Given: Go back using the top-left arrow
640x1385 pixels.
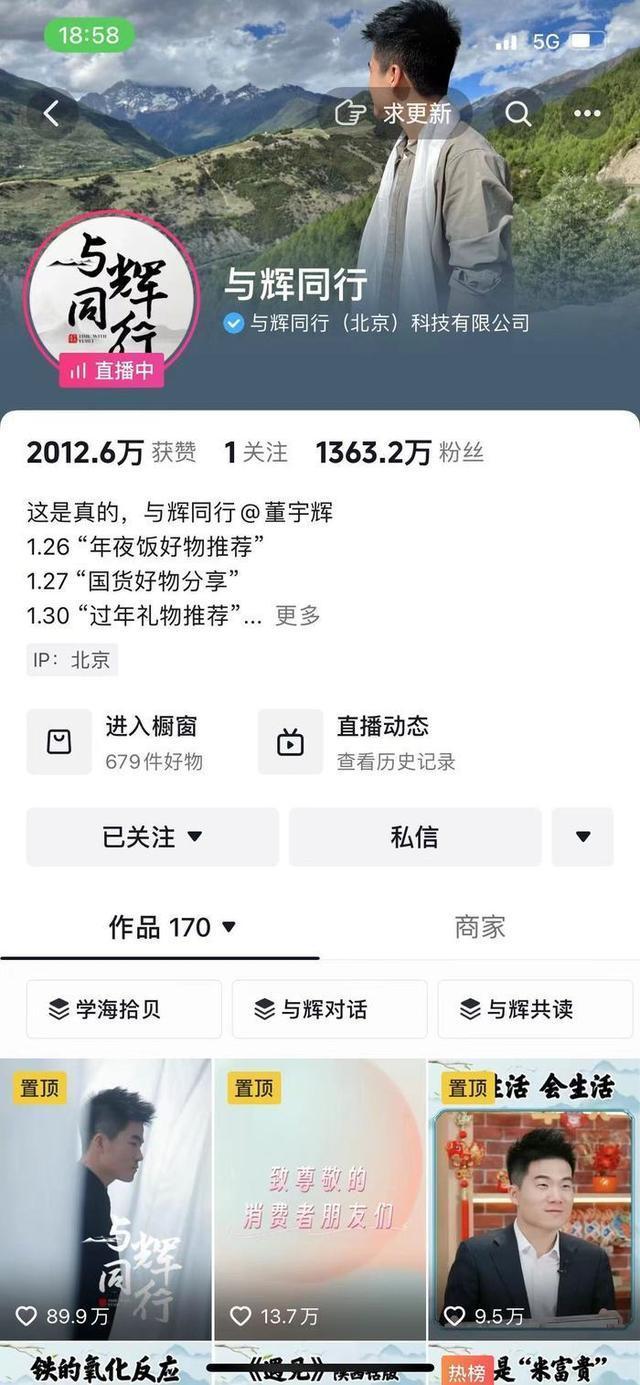Looking at the screenshot, I should click(x=52, y=114).
